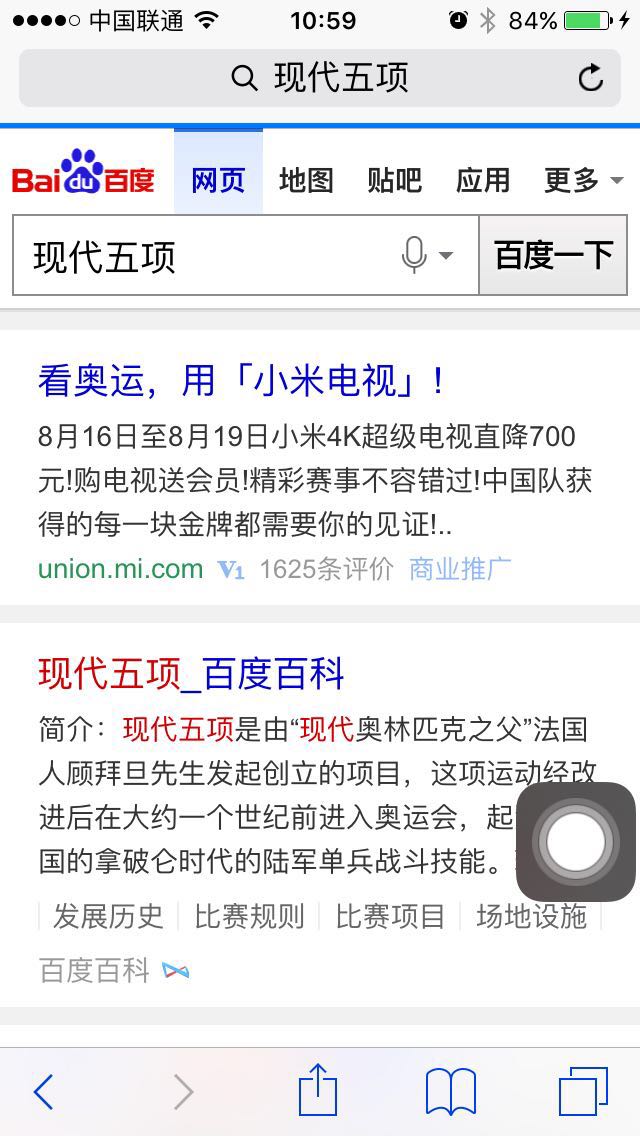Image resolution: width=640 pixels, height=1136 pixels.
Task: Reload the page in Safari
Action: (591, 78)
